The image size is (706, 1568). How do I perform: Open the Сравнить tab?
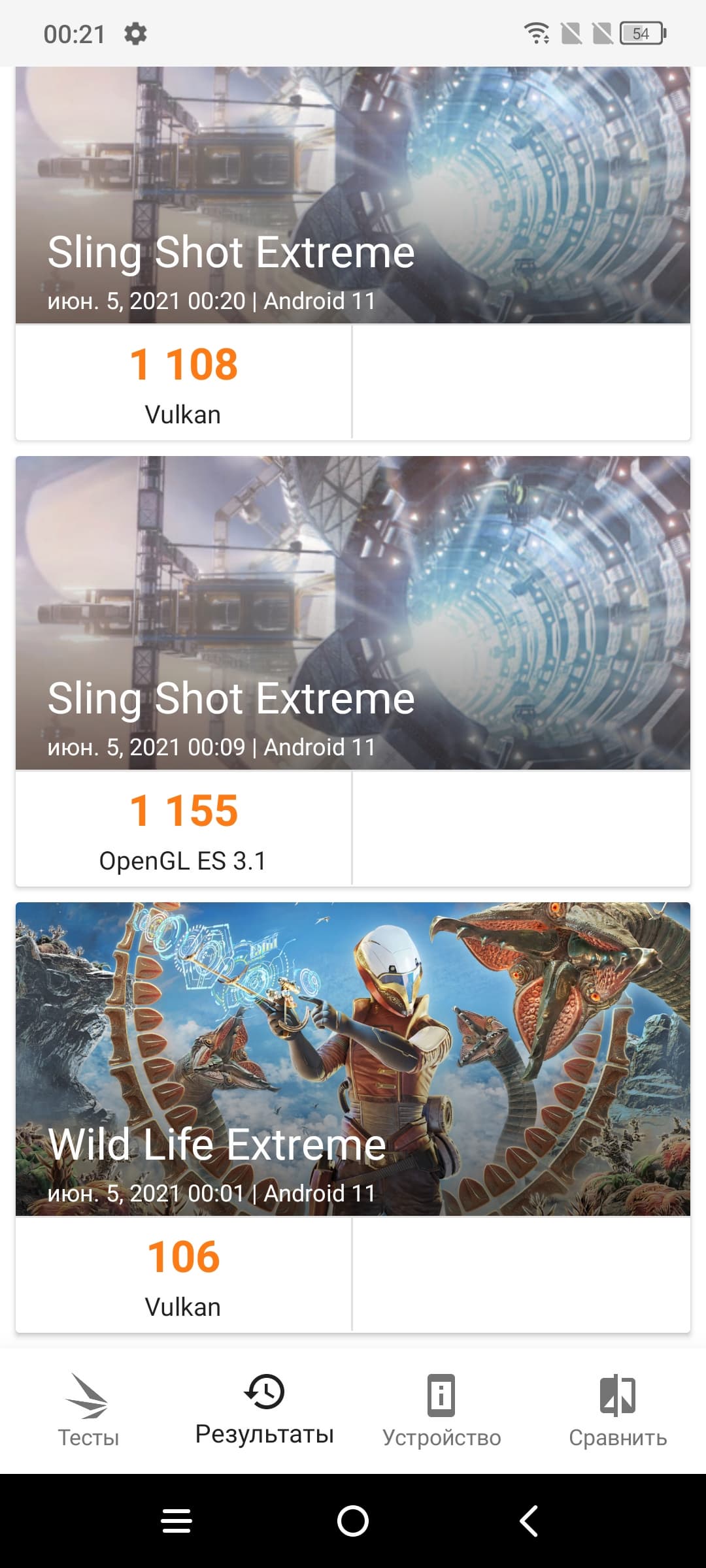618,1410
